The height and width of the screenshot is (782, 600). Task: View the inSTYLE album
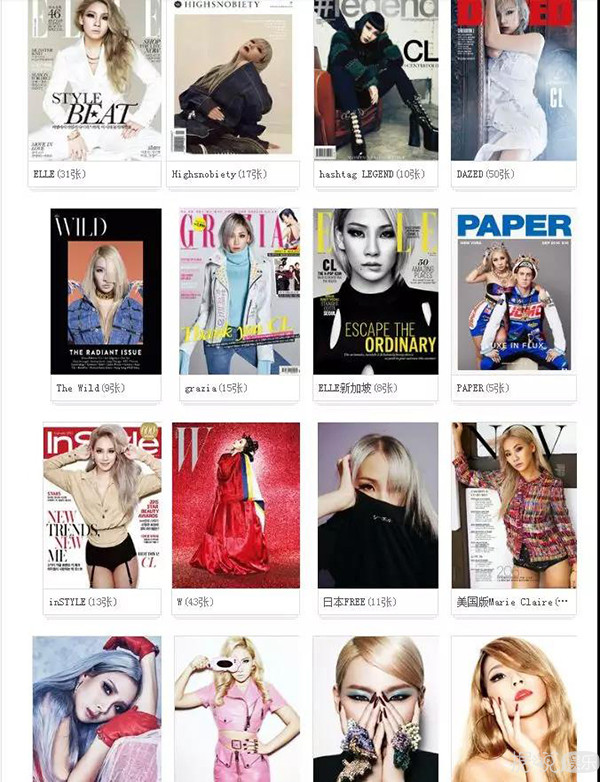(101, 505)
